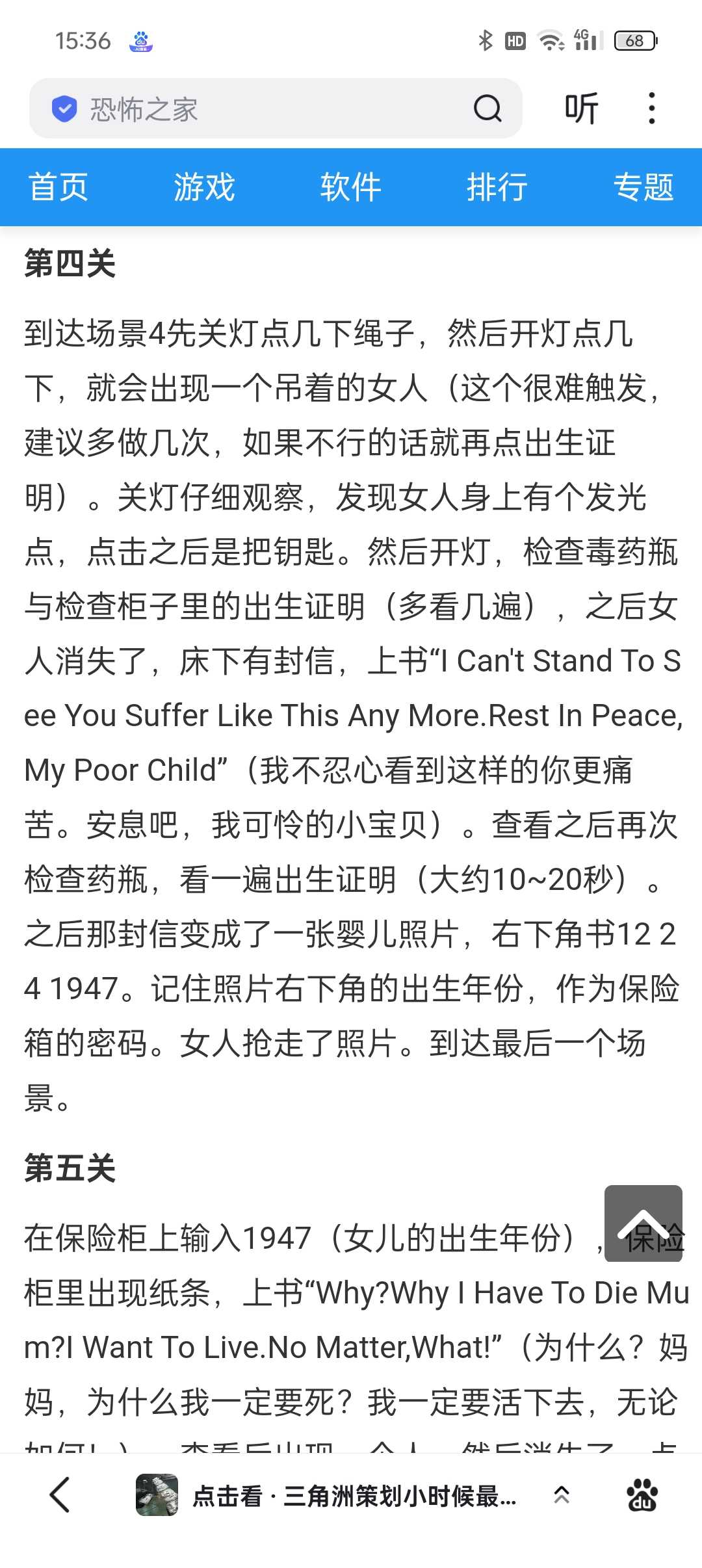Switch to the 游戏 tab
Screen dimensions: 702x1568
(x=204, y=188)
